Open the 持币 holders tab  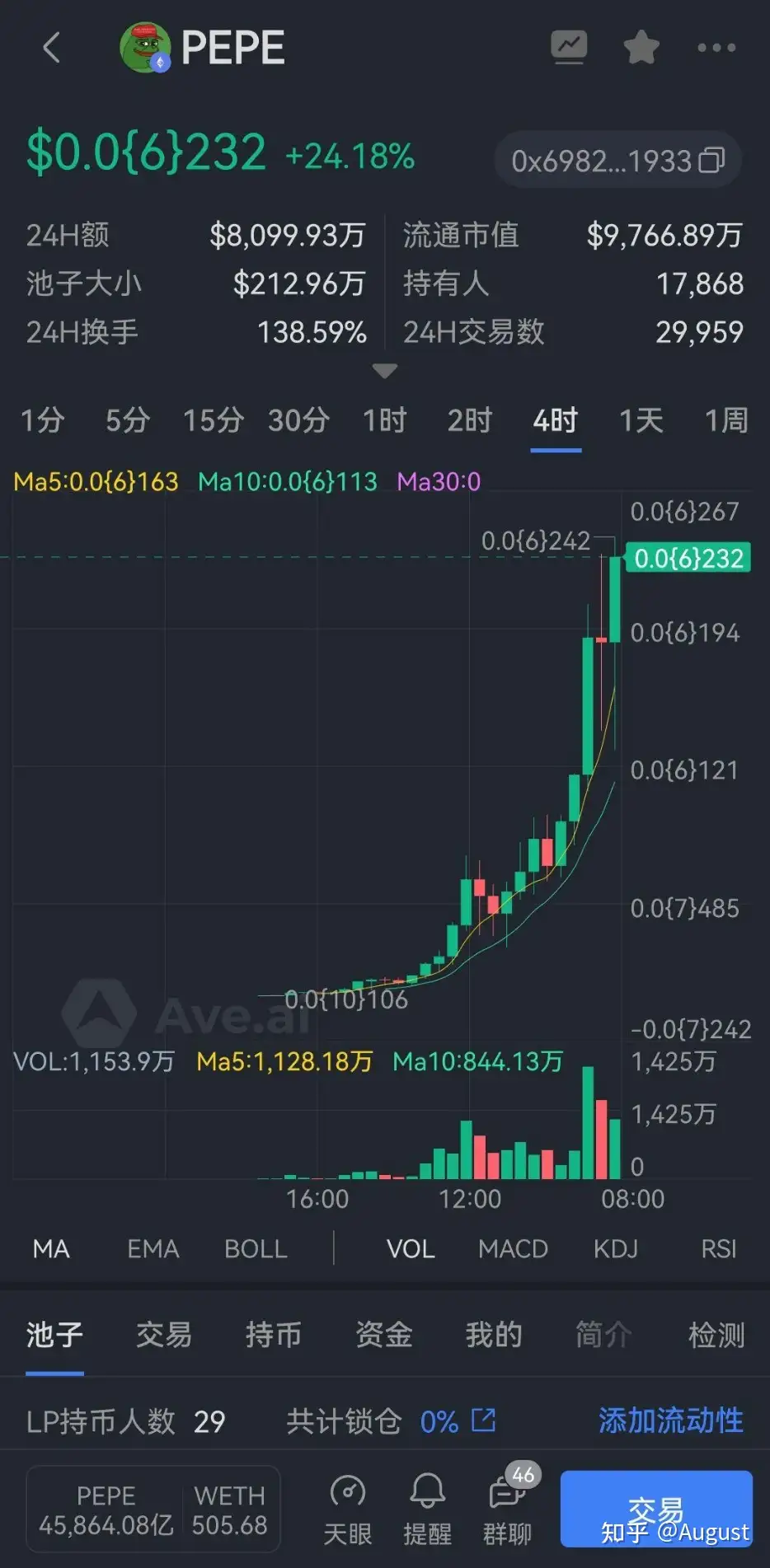273,1335
